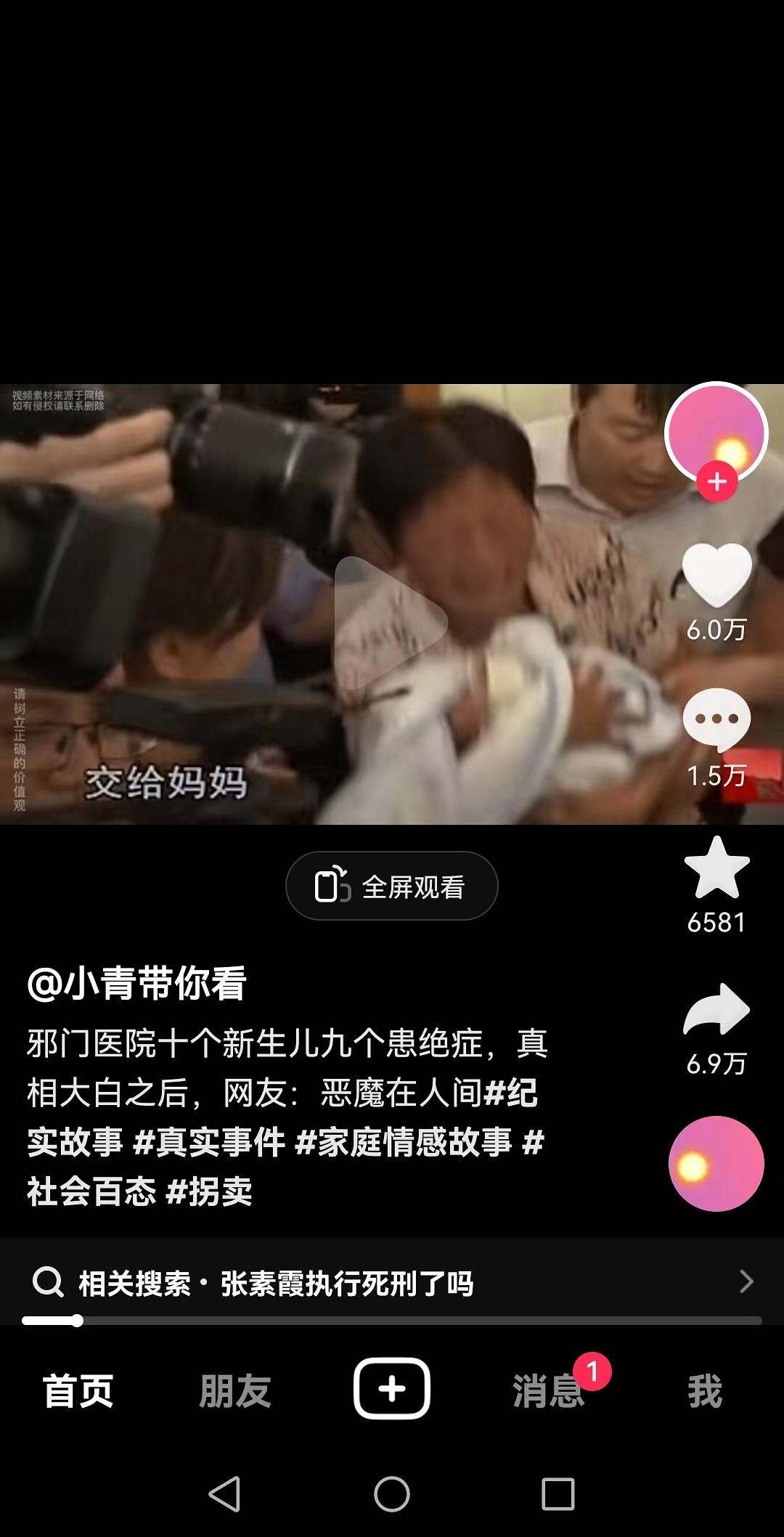This screenshot has width=784, height=1537.
Task: Like this video with the heart icon
Action: 716,575
